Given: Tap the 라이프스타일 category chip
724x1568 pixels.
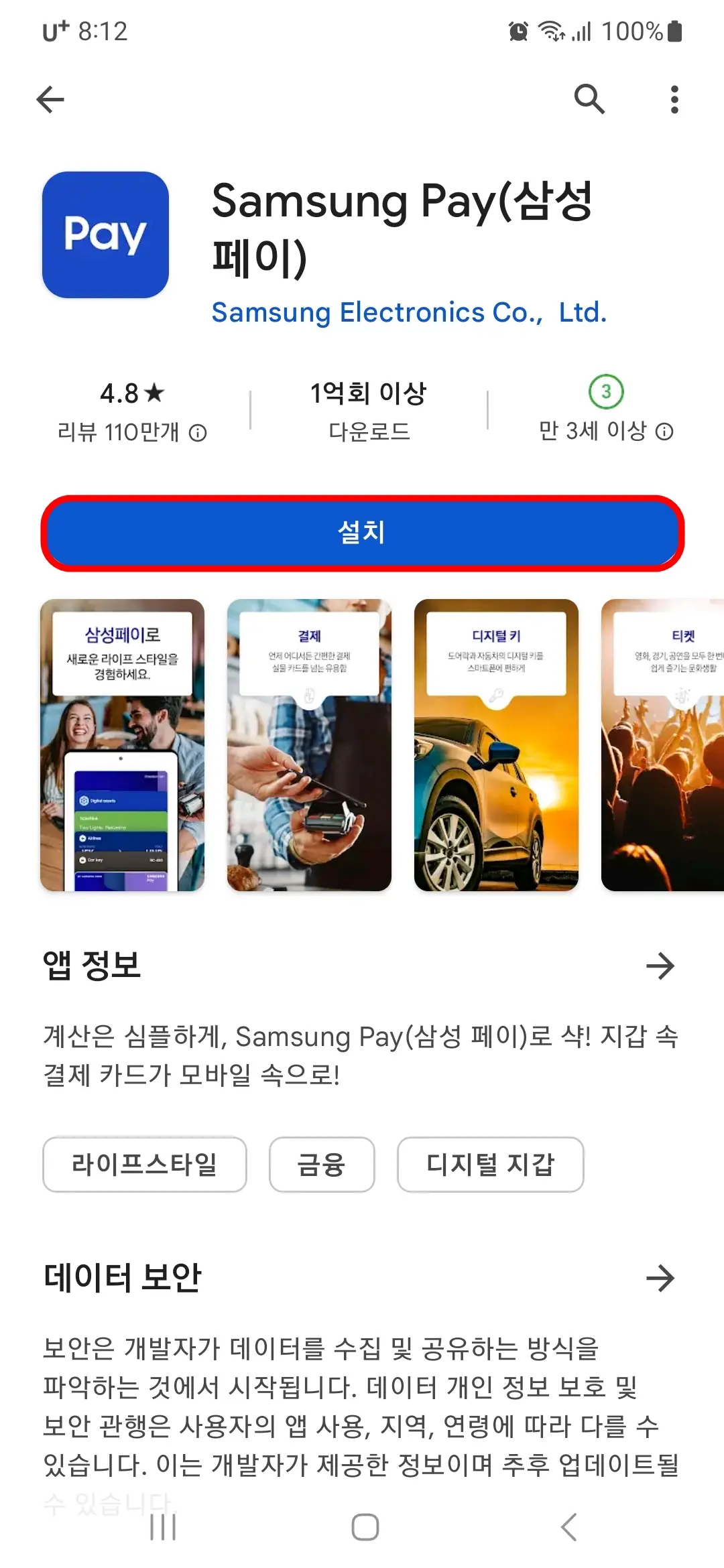Looking at the screenshot, I should click(143, 1165).
